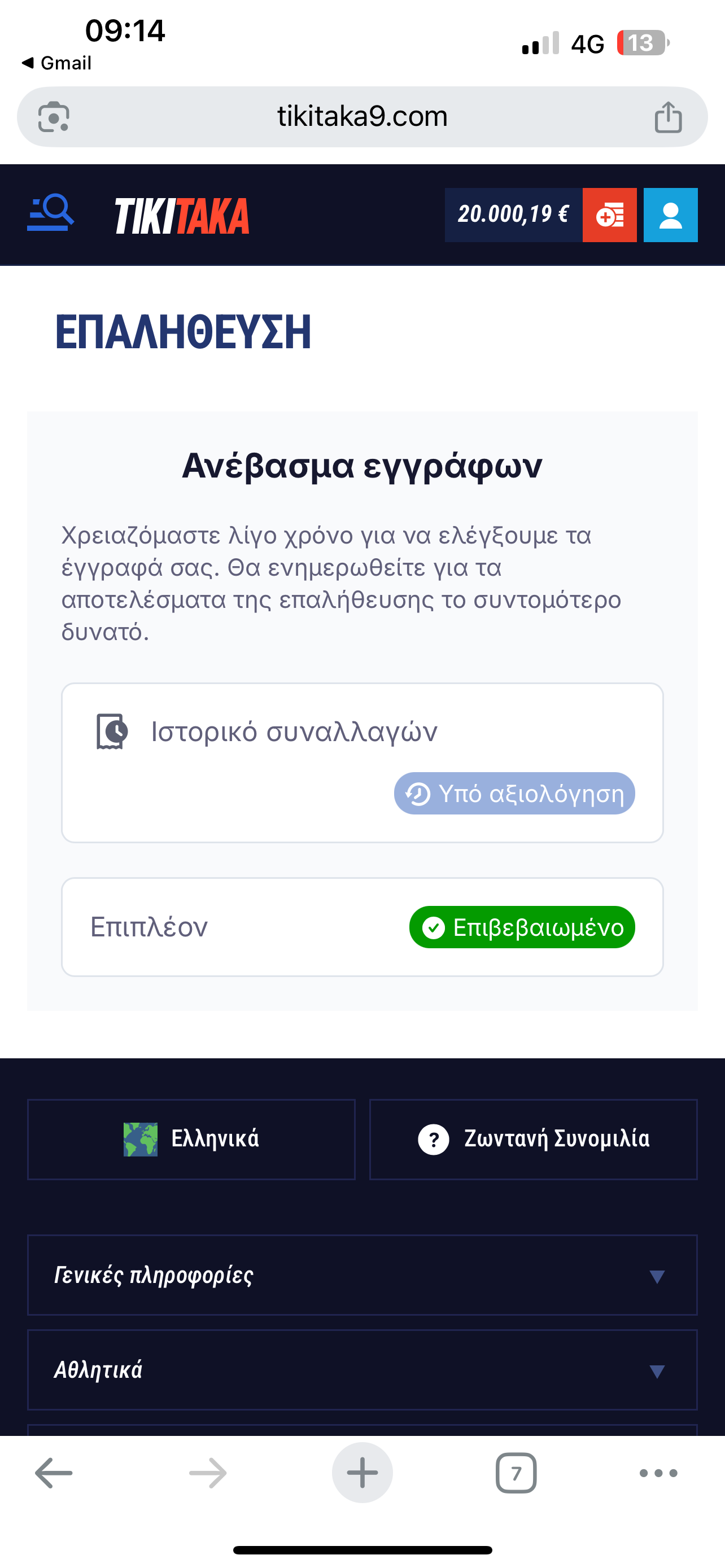
Task: Open the search menu icon
Action: pyautogui.click(x=50, y=214)
